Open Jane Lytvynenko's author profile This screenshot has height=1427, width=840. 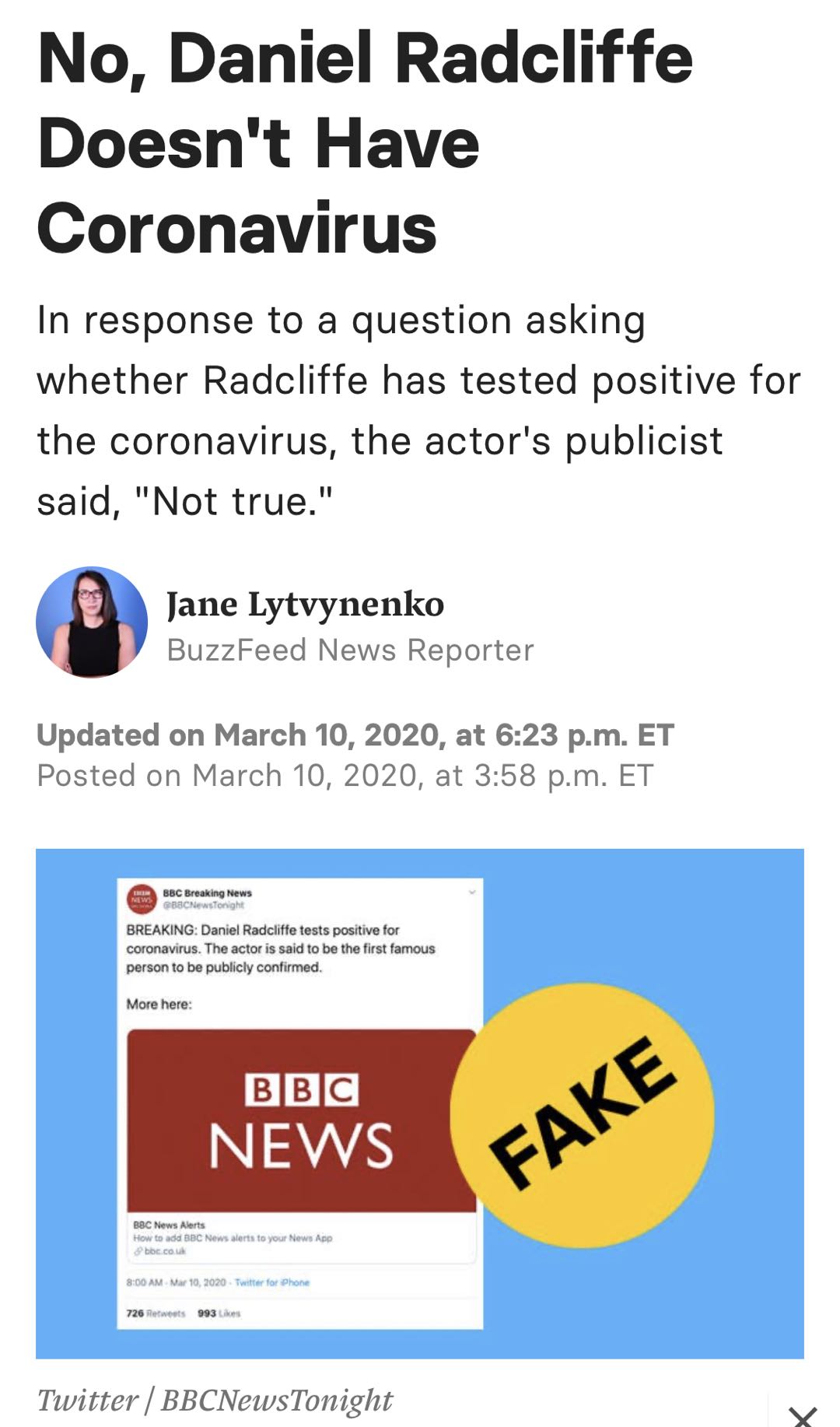[x=305, y=604]
